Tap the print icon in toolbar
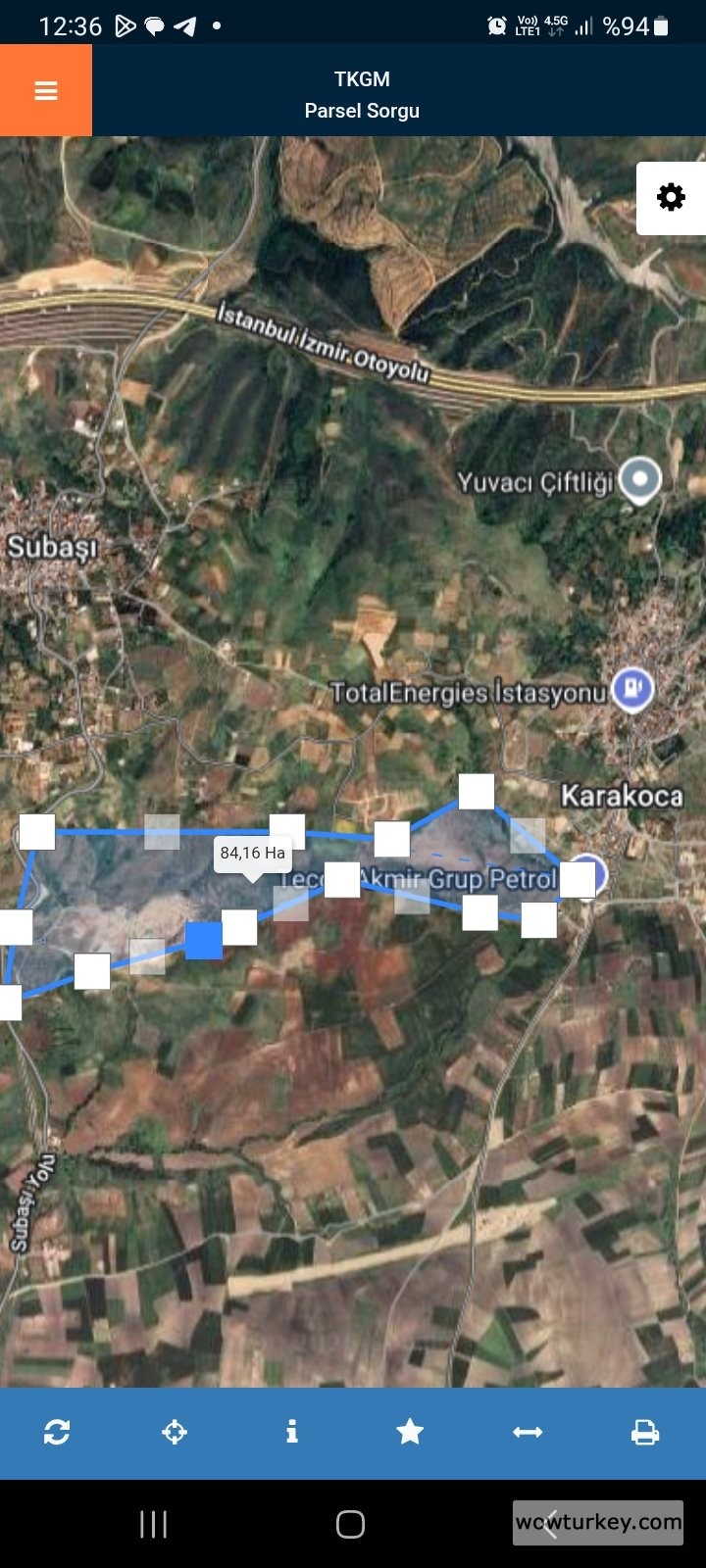 coord(644,1432)
